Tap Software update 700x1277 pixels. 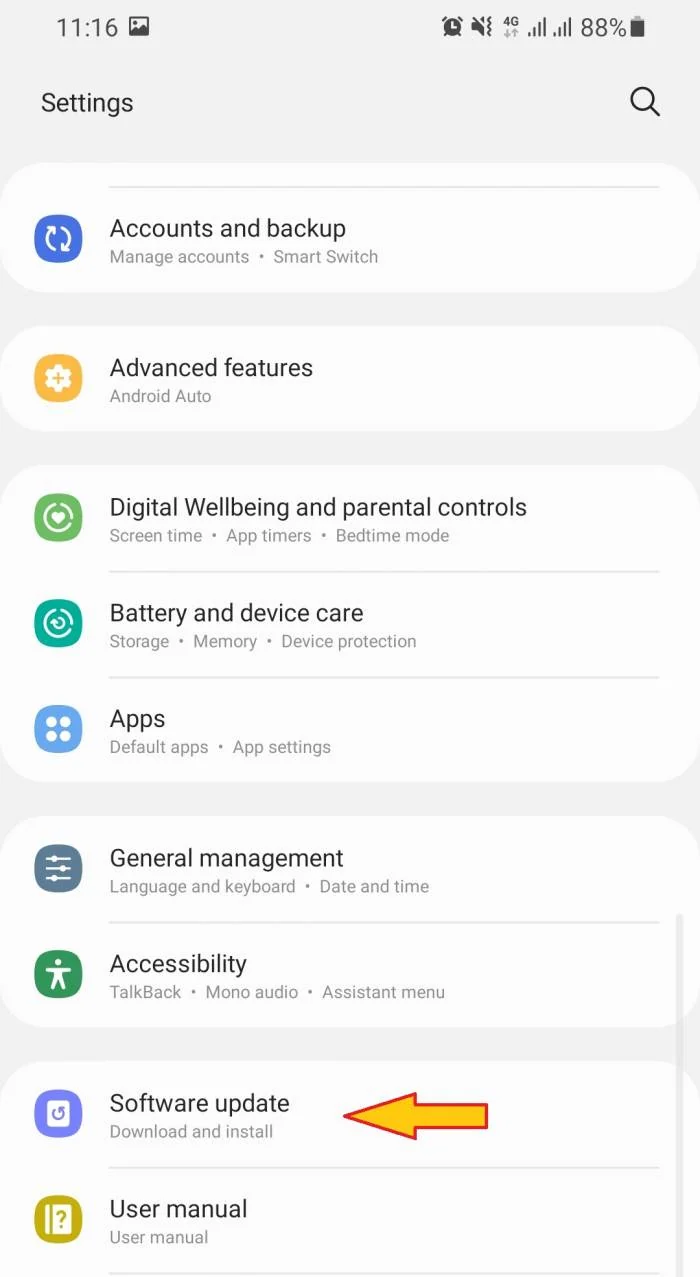tap(199, 1115)
